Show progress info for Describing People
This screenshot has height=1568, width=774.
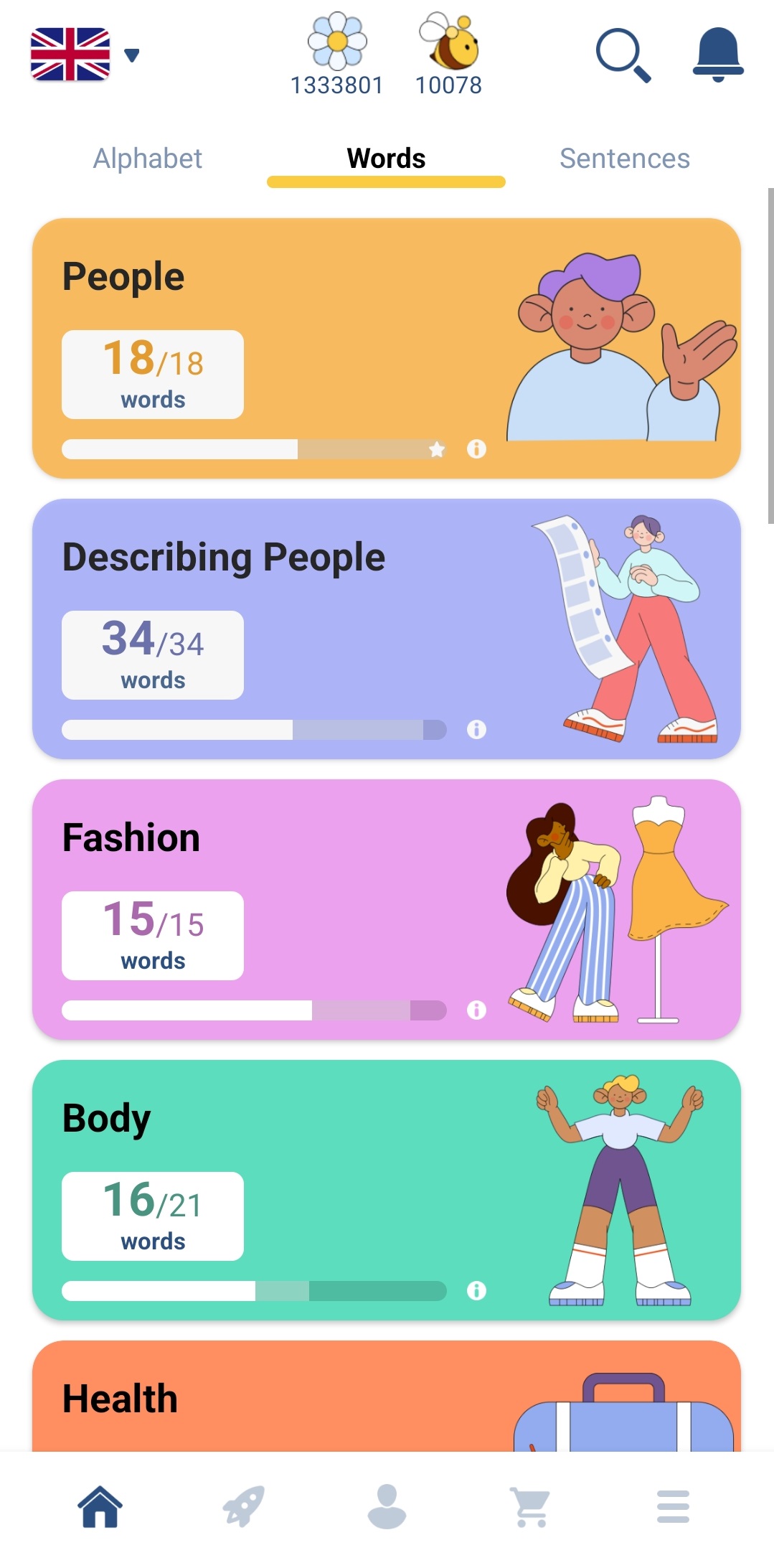coord(476,730)
